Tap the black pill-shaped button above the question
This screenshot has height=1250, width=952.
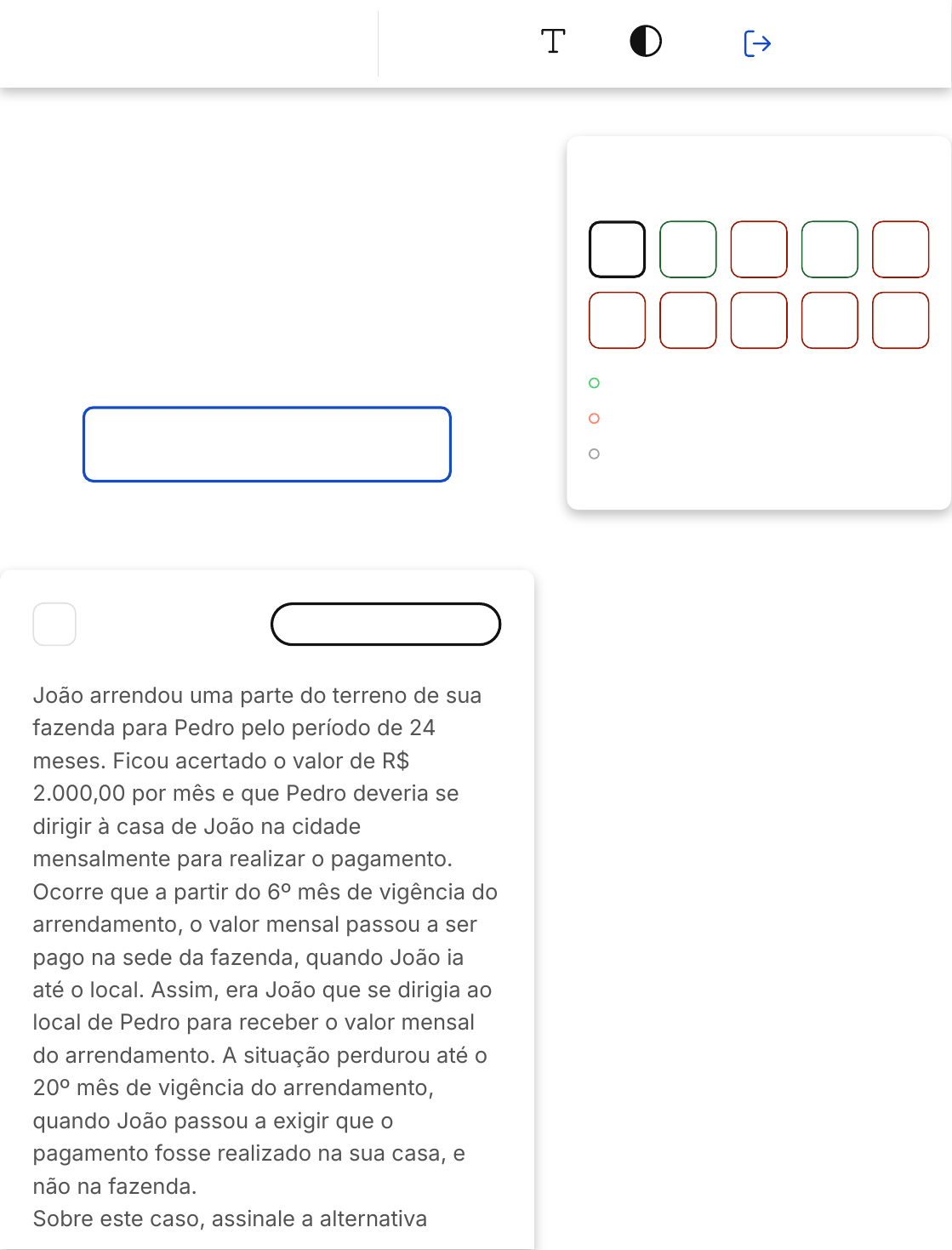(385, 624)
